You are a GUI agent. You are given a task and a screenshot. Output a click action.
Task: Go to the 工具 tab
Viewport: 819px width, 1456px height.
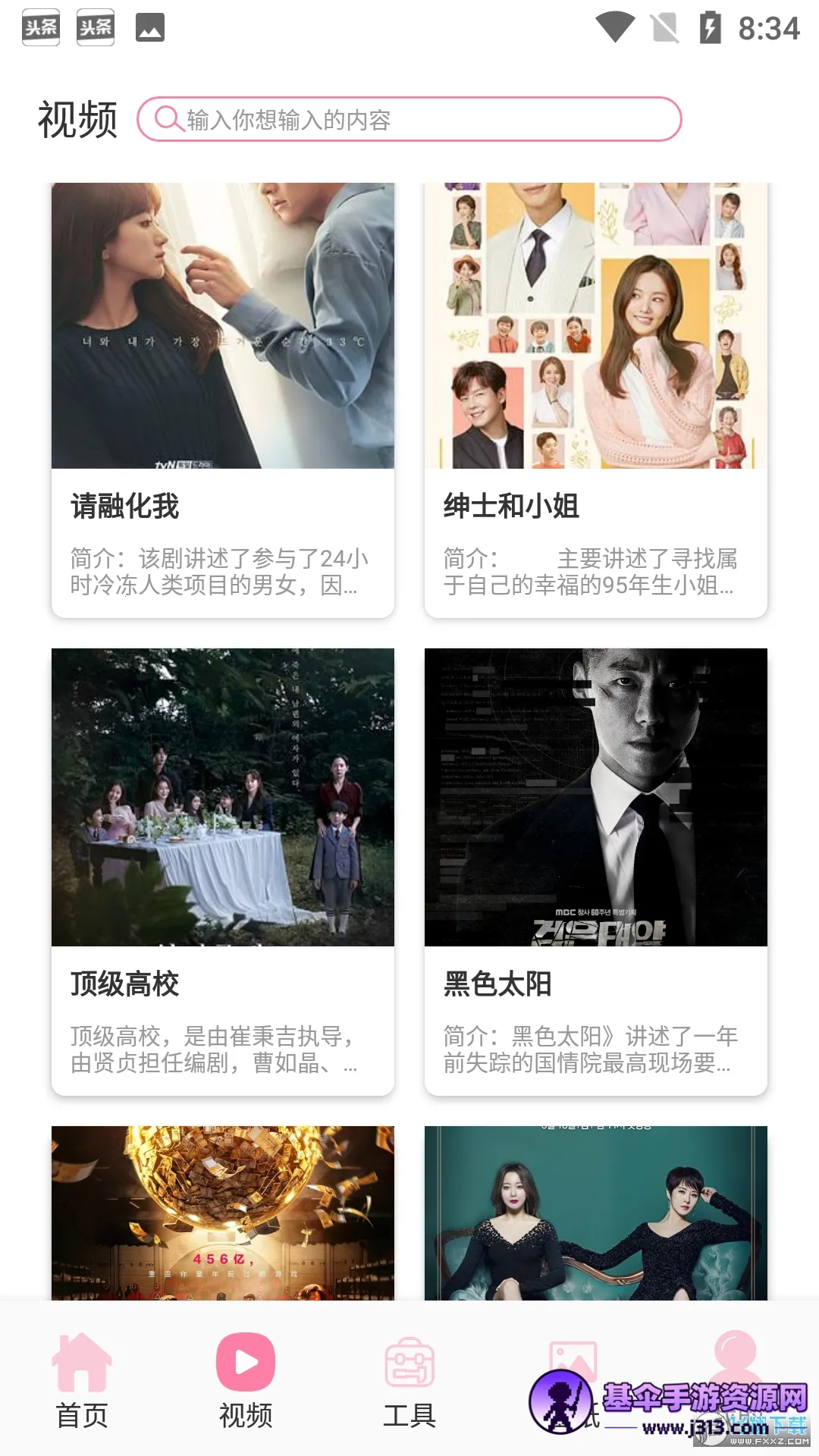pyautogui.click(x=409, y=1380)
